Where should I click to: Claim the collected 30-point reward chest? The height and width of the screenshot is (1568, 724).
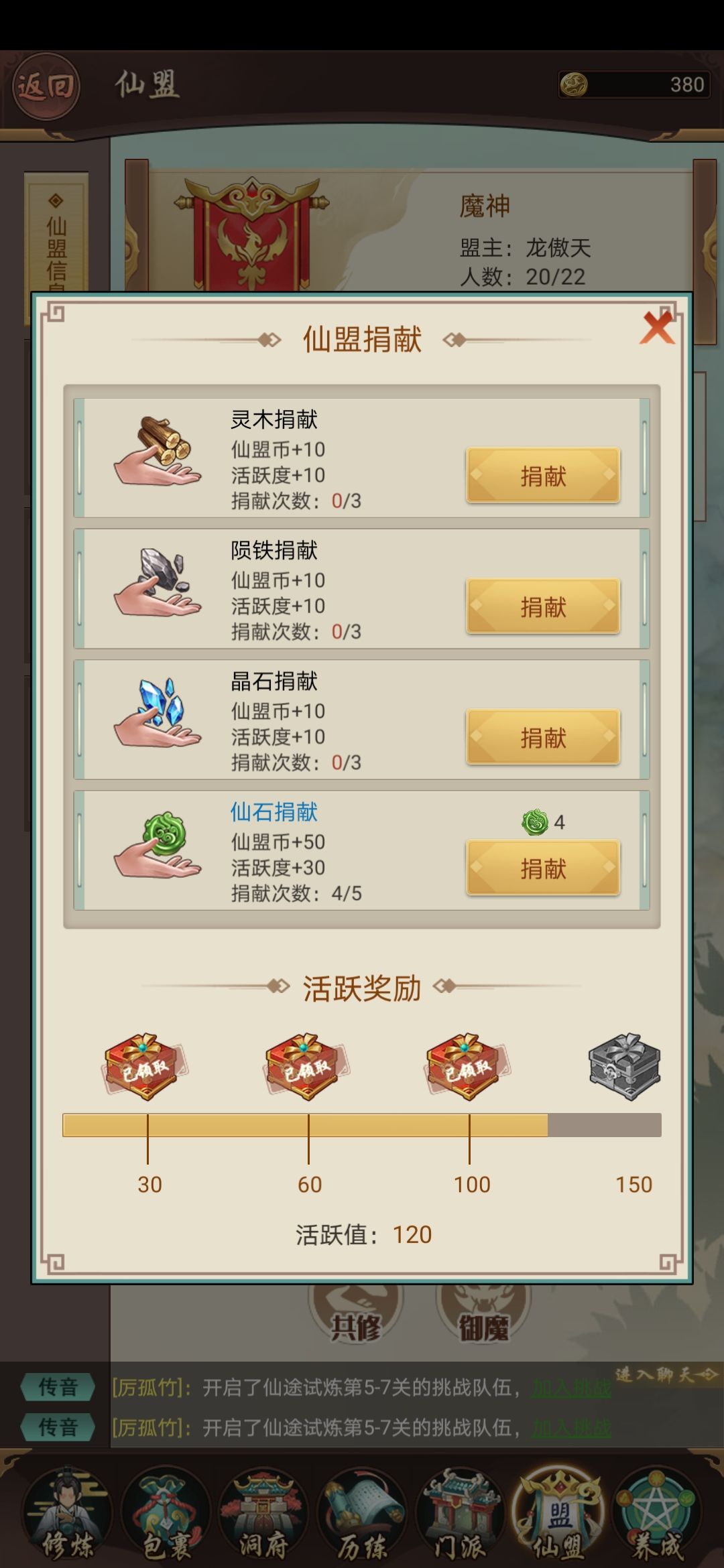[149, 1065]
